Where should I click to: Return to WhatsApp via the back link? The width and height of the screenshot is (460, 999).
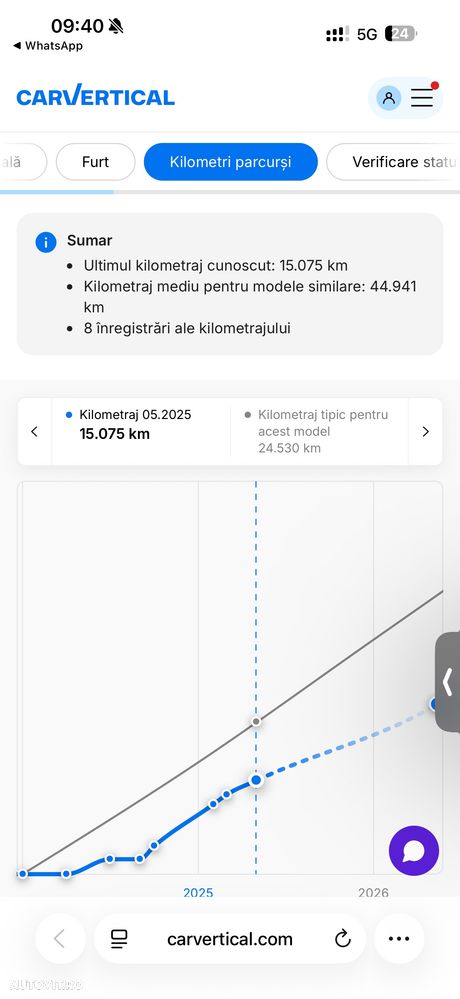coord(48,46)
